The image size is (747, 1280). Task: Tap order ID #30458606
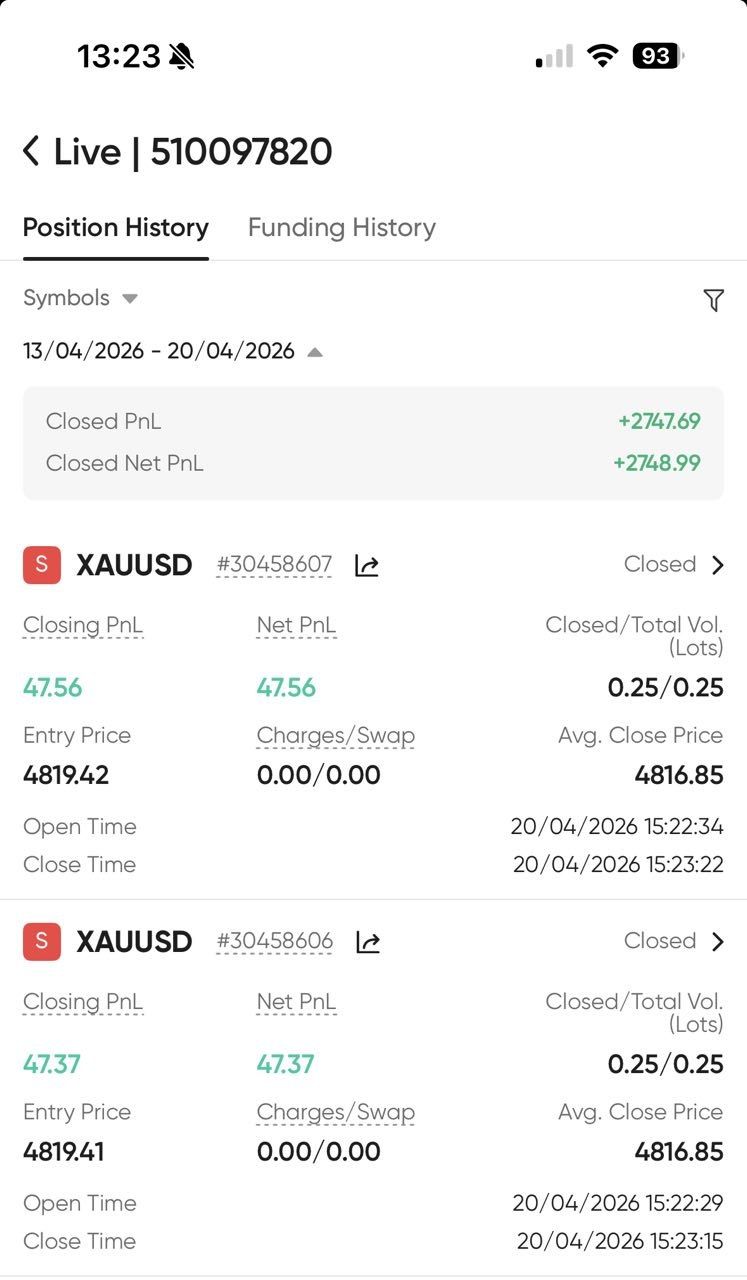[x=274, y=941]
